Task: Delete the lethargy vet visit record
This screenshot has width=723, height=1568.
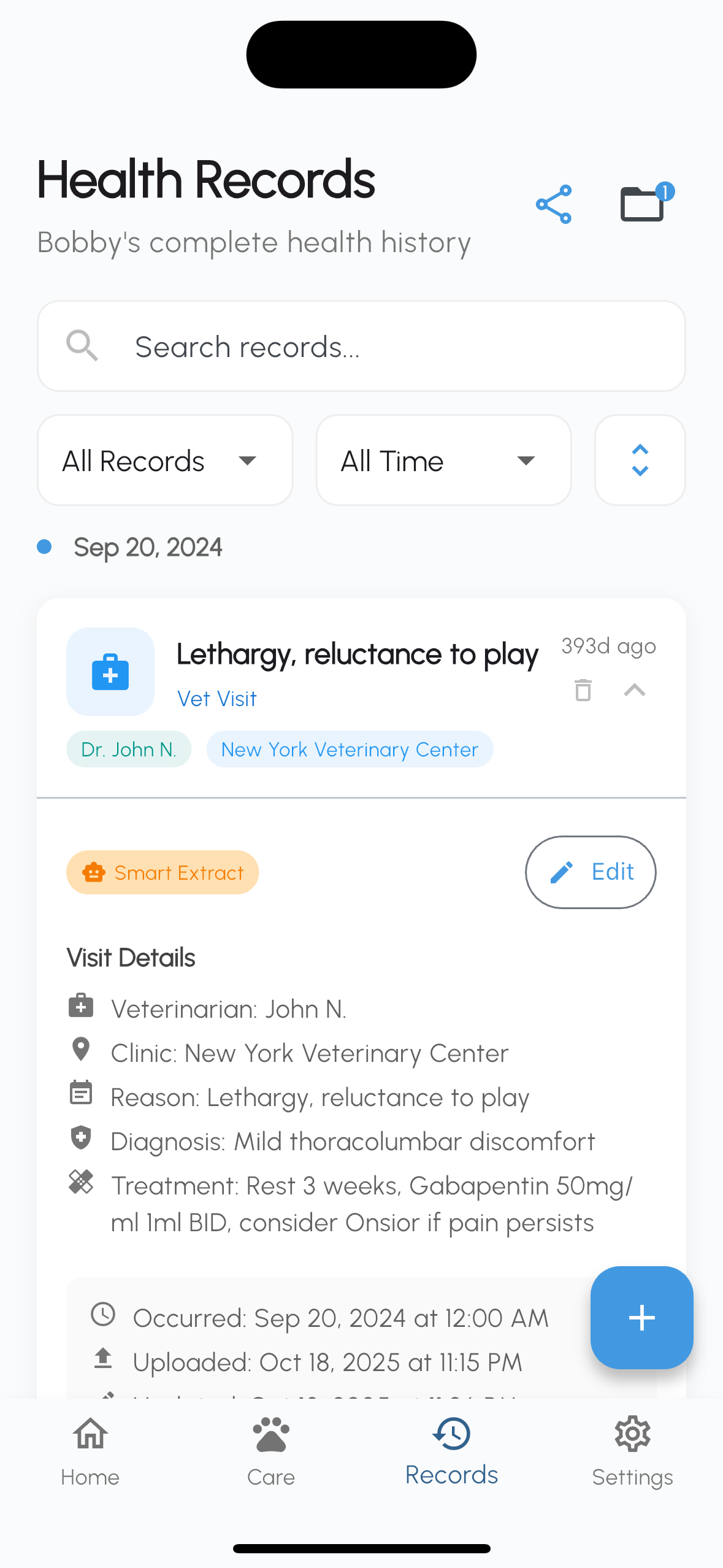Action: click(583, 690)
